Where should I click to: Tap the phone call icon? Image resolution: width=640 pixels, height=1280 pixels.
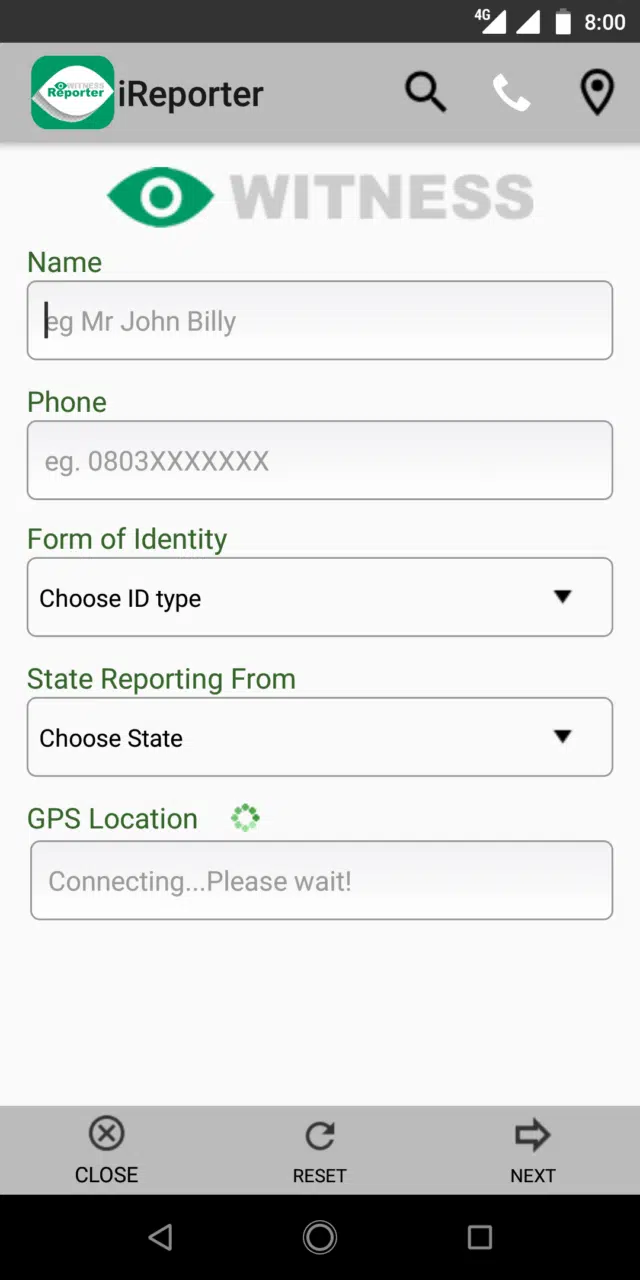(x=511, y=93)
